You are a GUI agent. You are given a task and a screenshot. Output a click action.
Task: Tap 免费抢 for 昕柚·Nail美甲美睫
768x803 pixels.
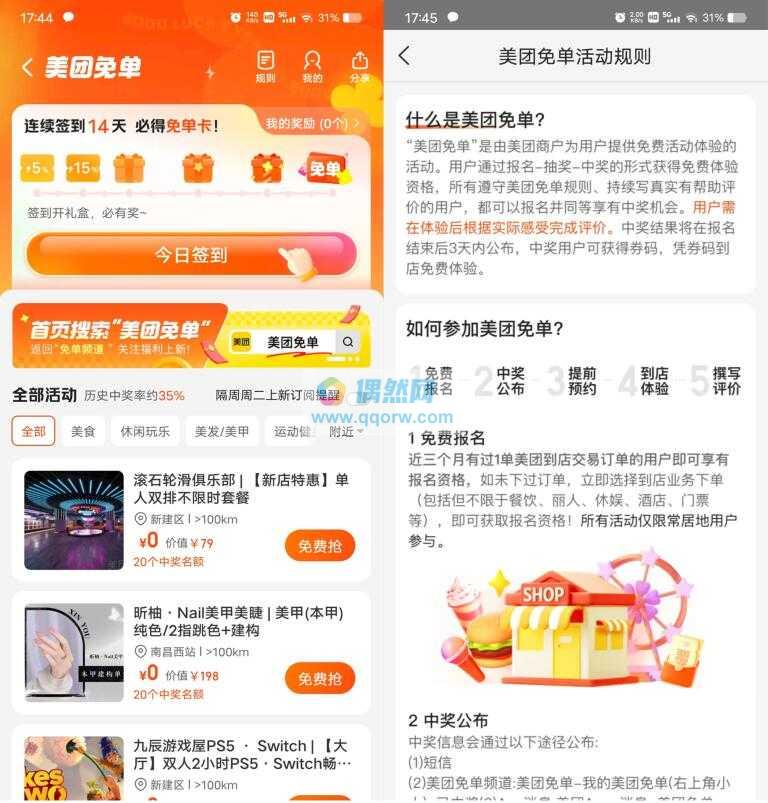[319, 678]
